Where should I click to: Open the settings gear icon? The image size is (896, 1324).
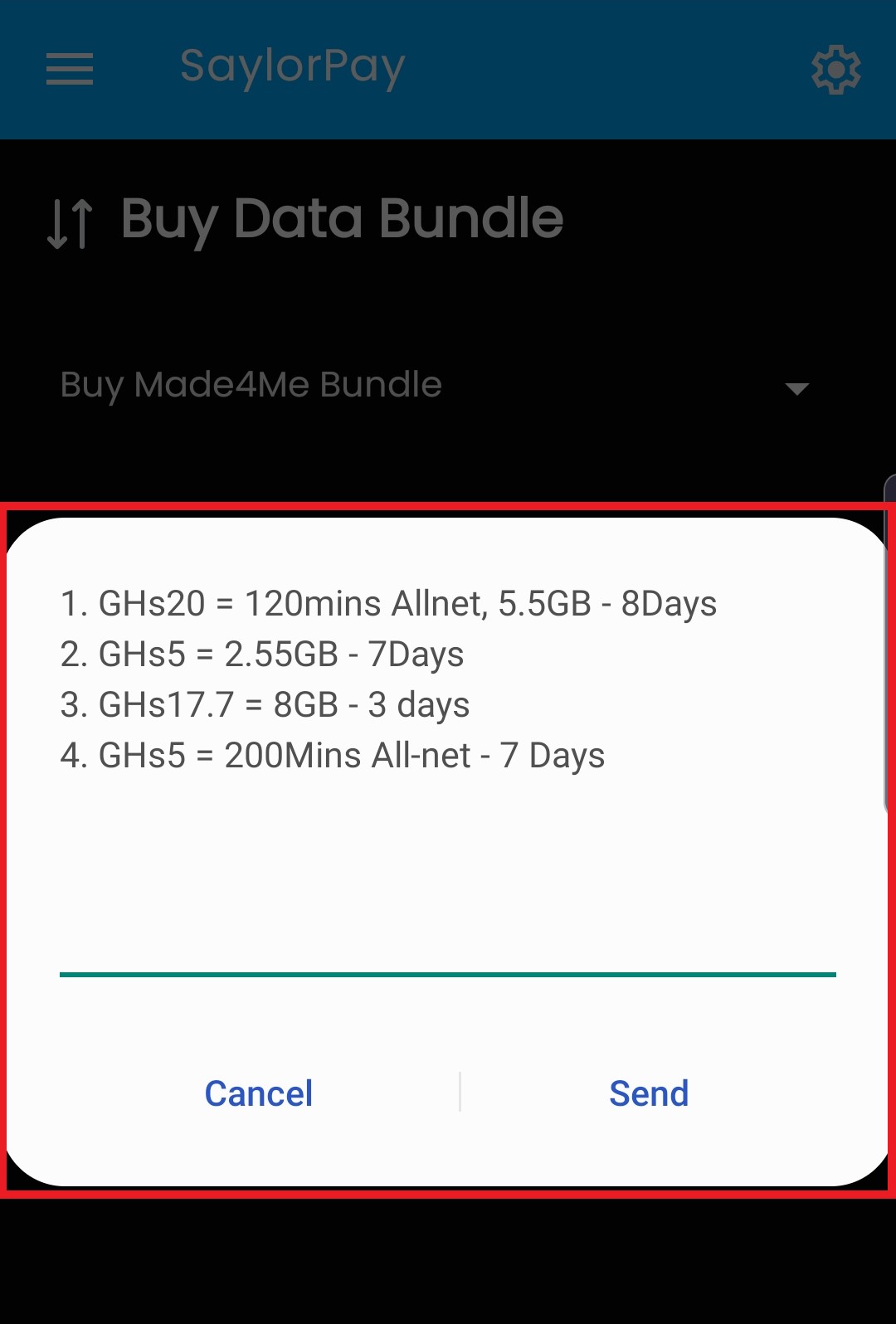[835, 70]
